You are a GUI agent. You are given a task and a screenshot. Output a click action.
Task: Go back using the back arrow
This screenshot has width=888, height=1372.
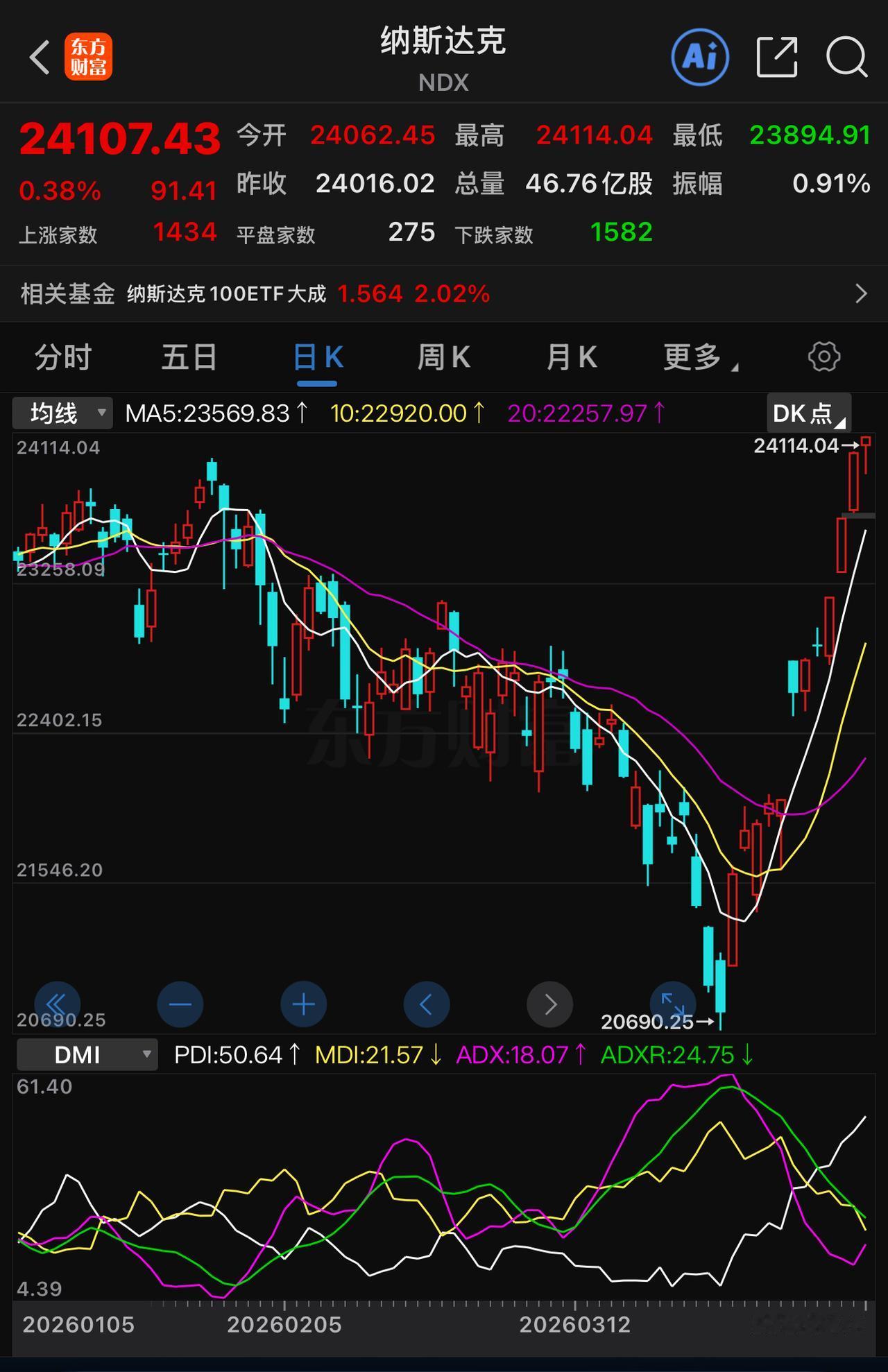point(38,55)
